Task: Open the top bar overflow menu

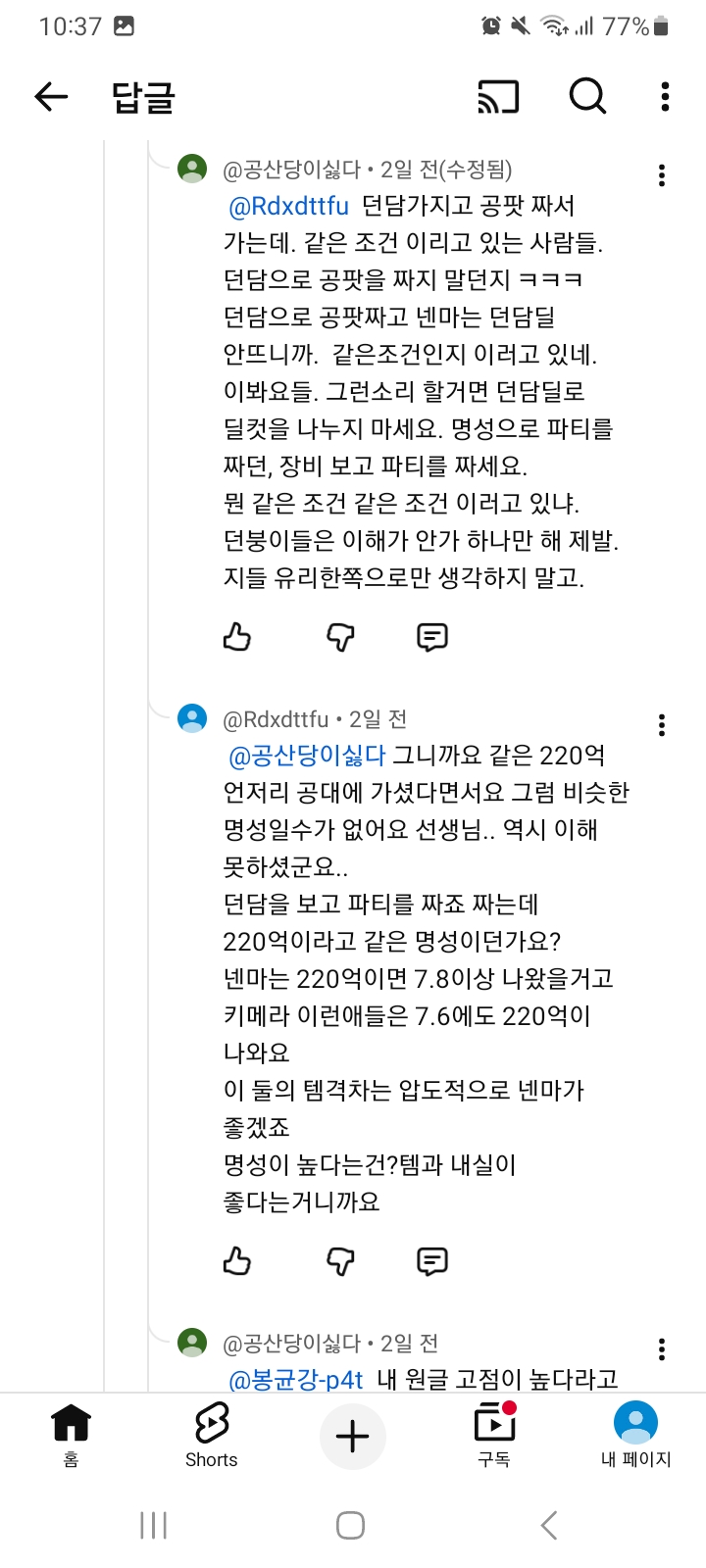Action: coord(665,96)
